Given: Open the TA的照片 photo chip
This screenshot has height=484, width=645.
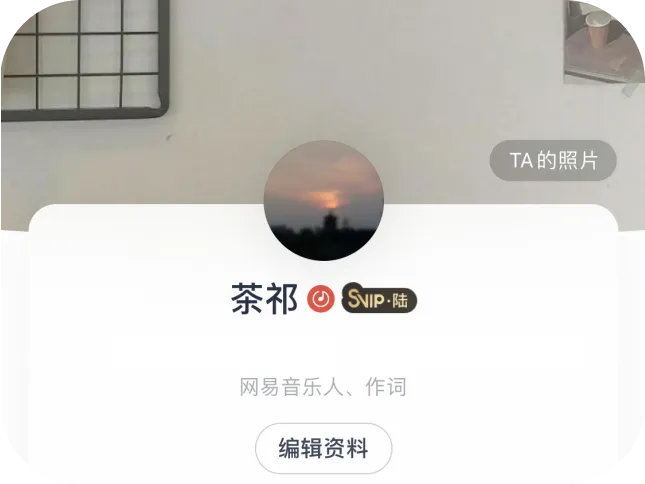Looking at the screenshot, I should [x=553, y=161].
